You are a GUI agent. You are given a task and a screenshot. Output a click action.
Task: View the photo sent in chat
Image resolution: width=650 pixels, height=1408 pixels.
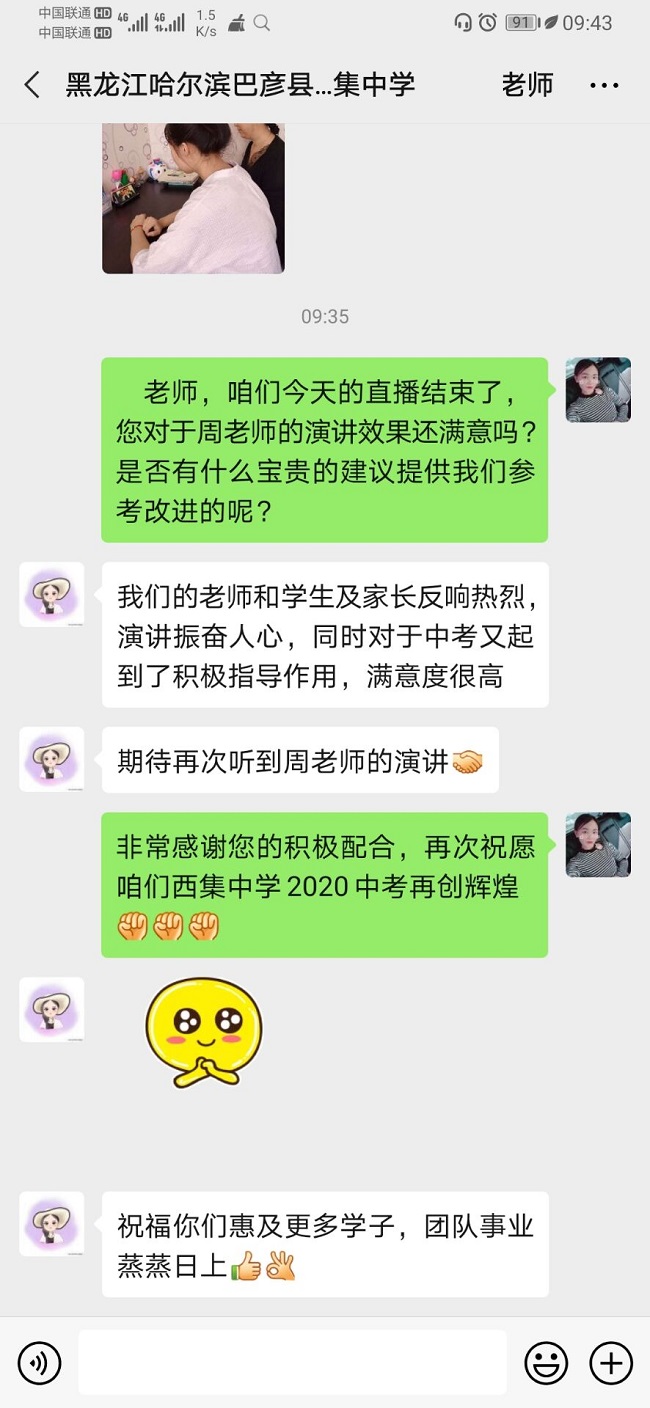pos(193,198)
